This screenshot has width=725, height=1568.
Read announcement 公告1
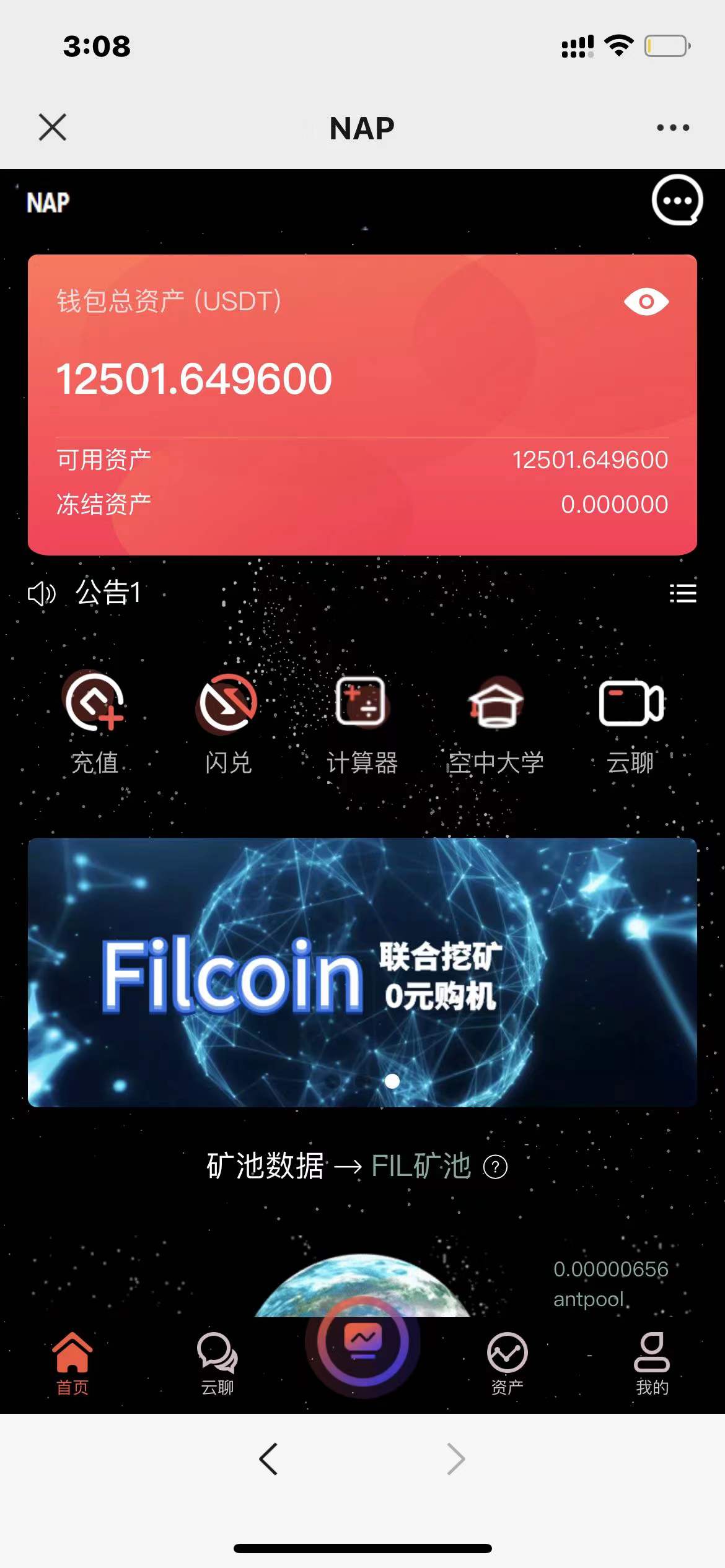coord(108,593)
